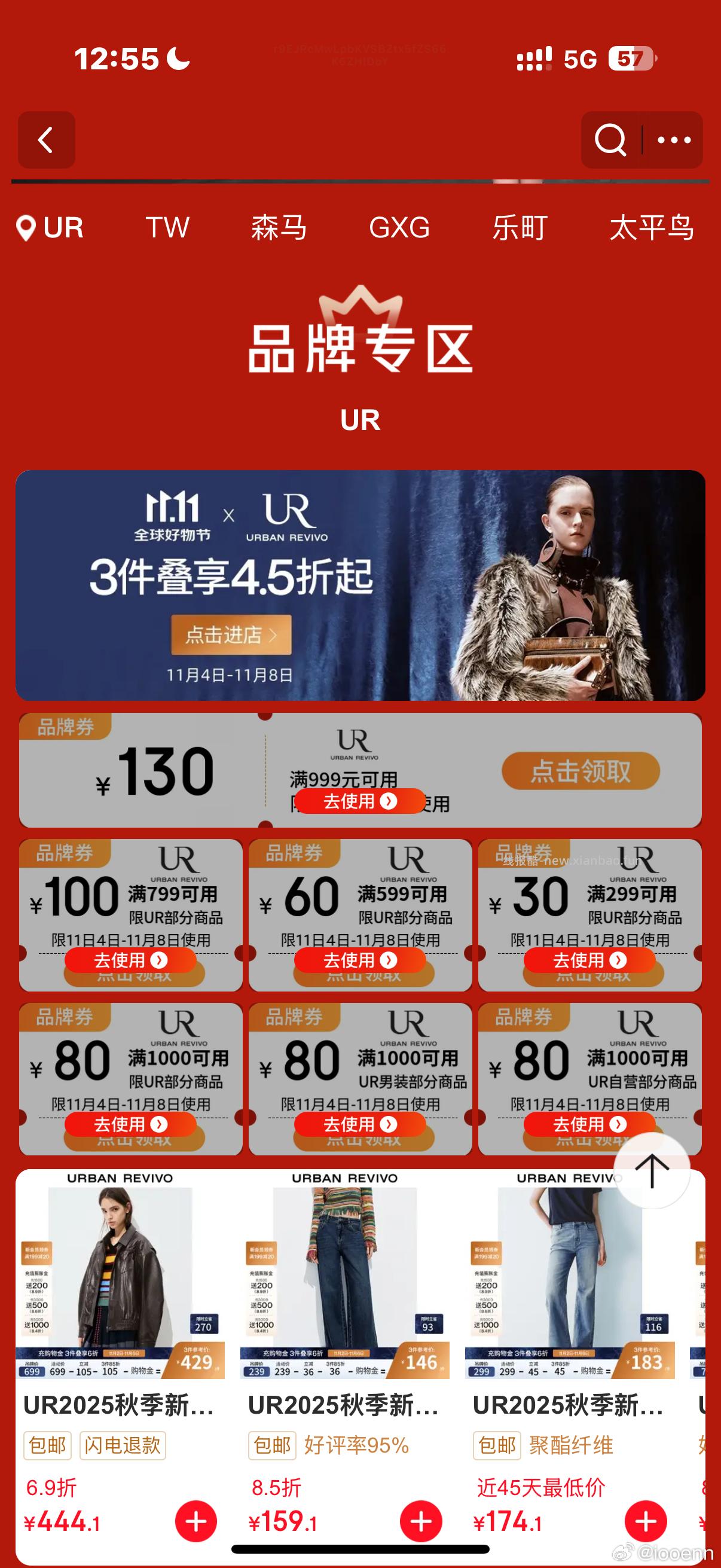Screen dimensions: 721x1568
Task: Tap the location pin next to UR
Action: (x=25, y=228)
